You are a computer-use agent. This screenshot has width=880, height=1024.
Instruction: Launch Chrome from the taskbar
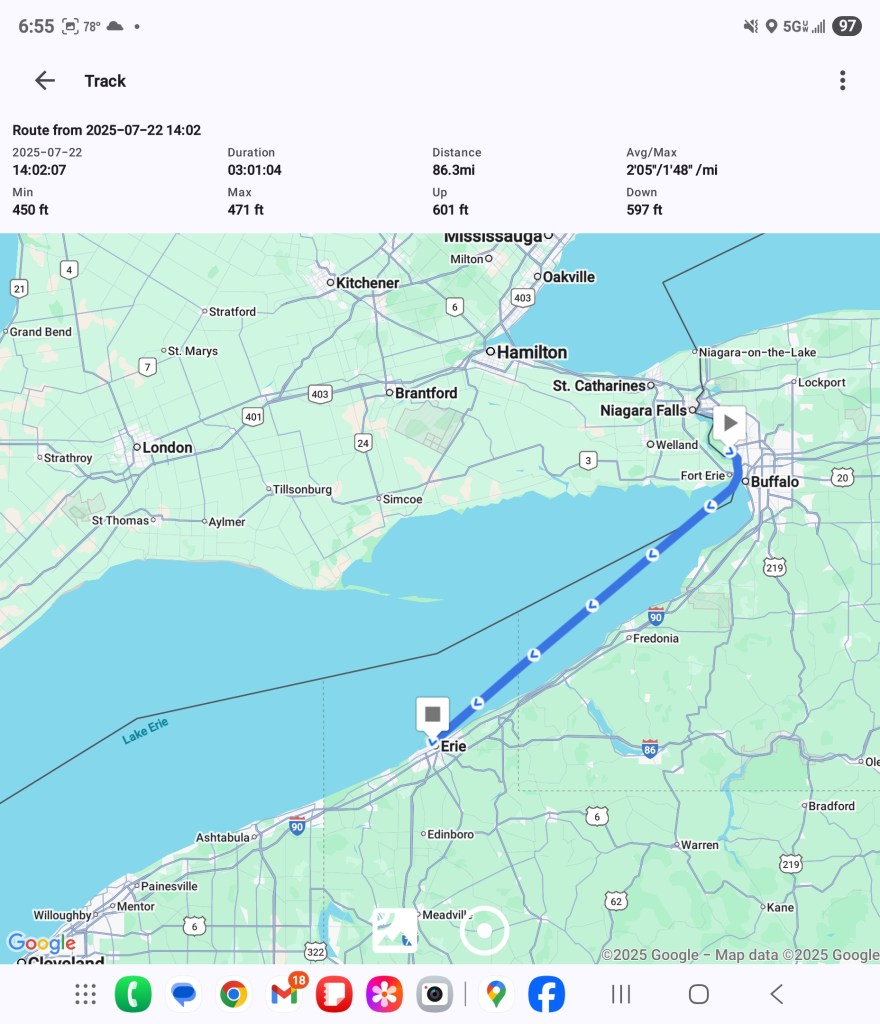[234, 994]
